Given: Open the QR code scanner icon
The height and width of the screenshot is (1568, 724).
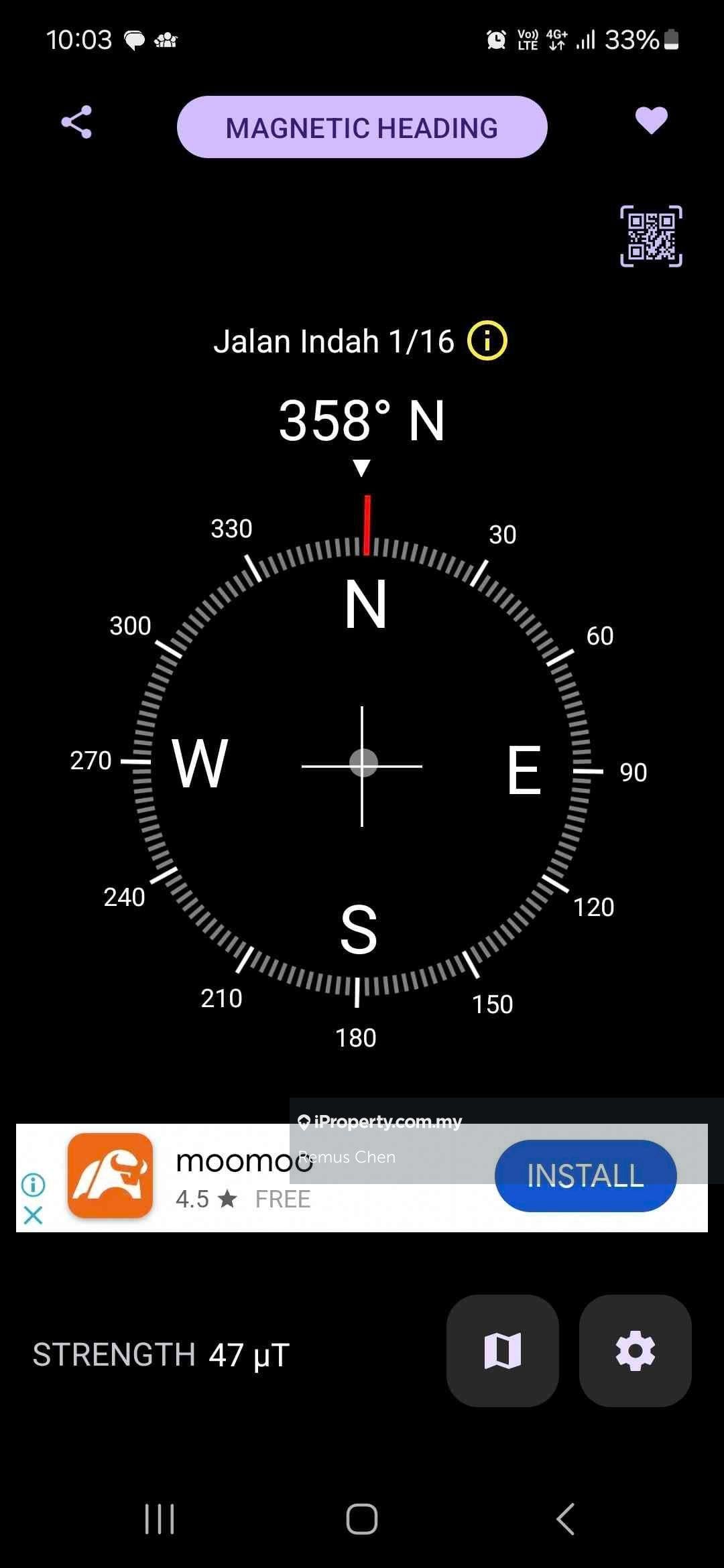Looking at the screenshot, I should click(x=651, y=236).
